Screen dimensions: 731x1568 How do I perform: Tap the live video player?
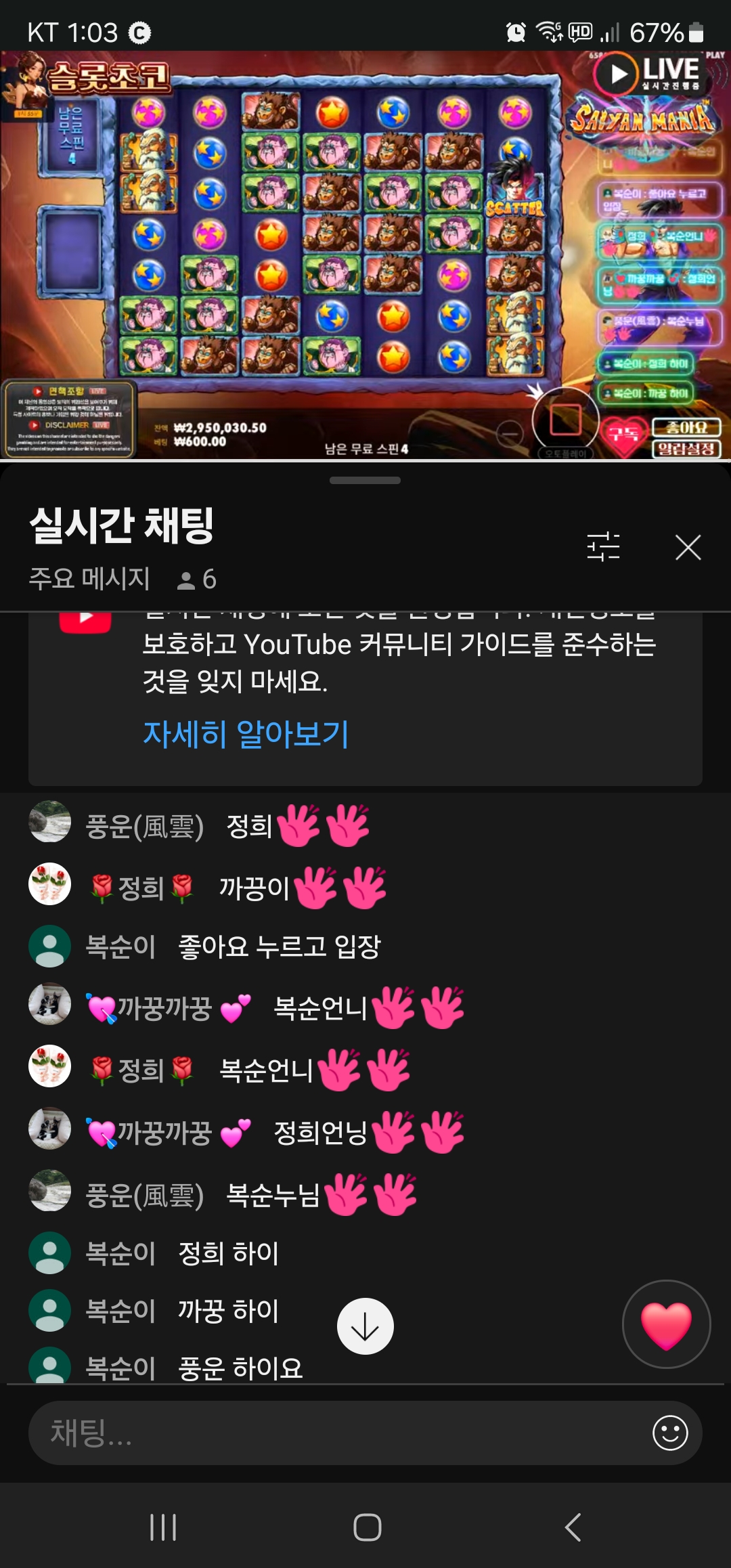(x=365, y=255)
